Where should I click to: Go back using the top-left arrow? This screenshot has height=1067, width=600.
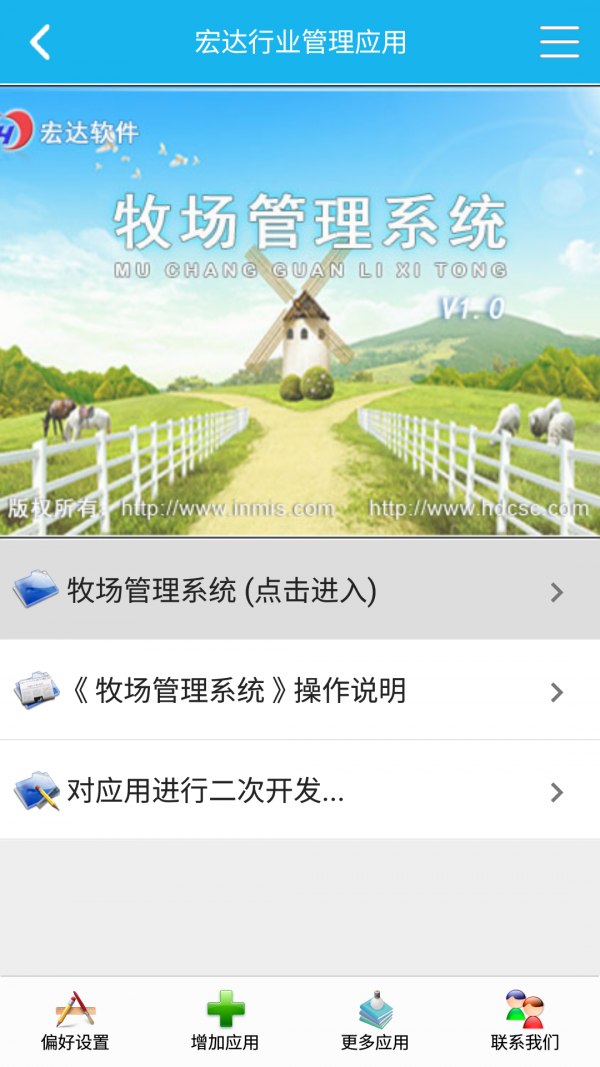[x=40, y=42]
